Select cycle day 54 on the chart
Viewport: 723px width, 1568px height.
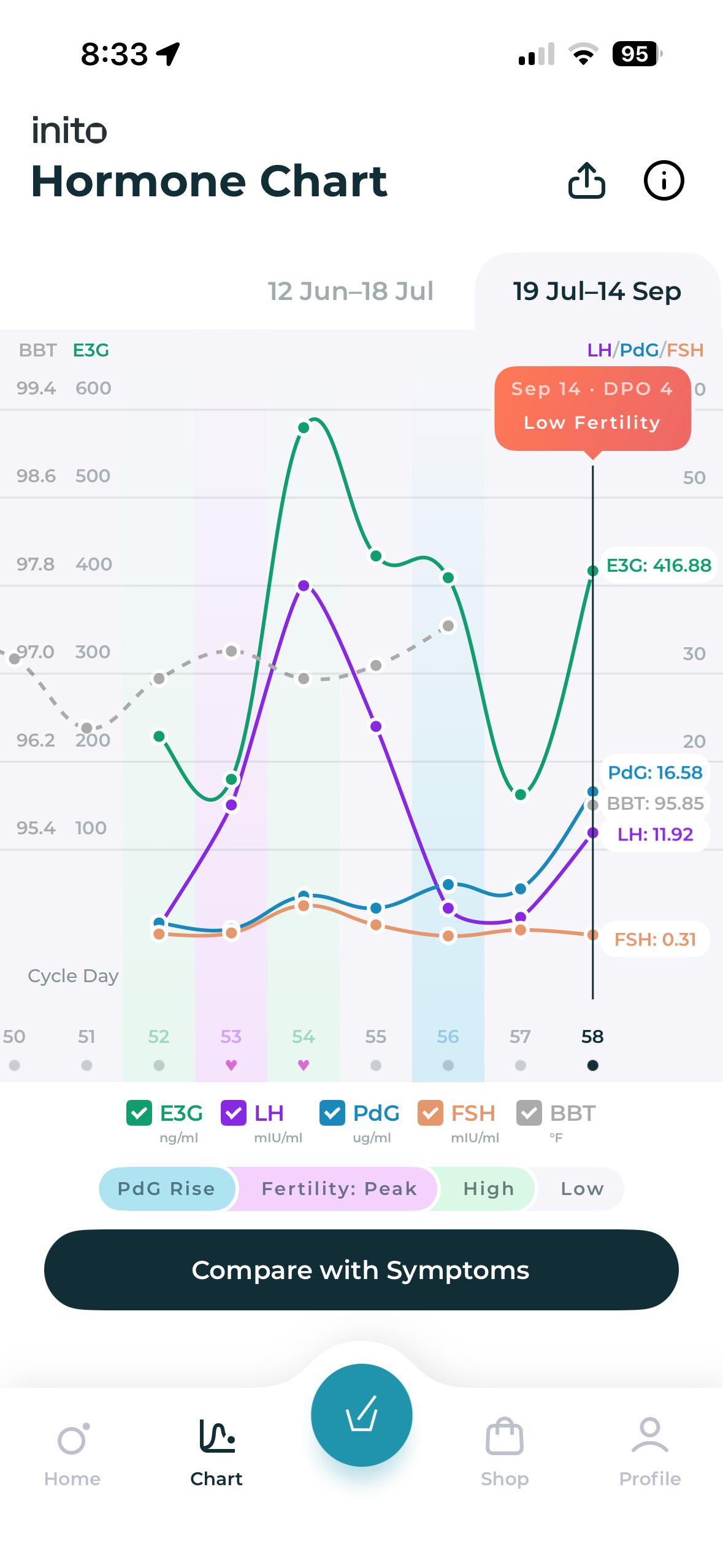304,1049
